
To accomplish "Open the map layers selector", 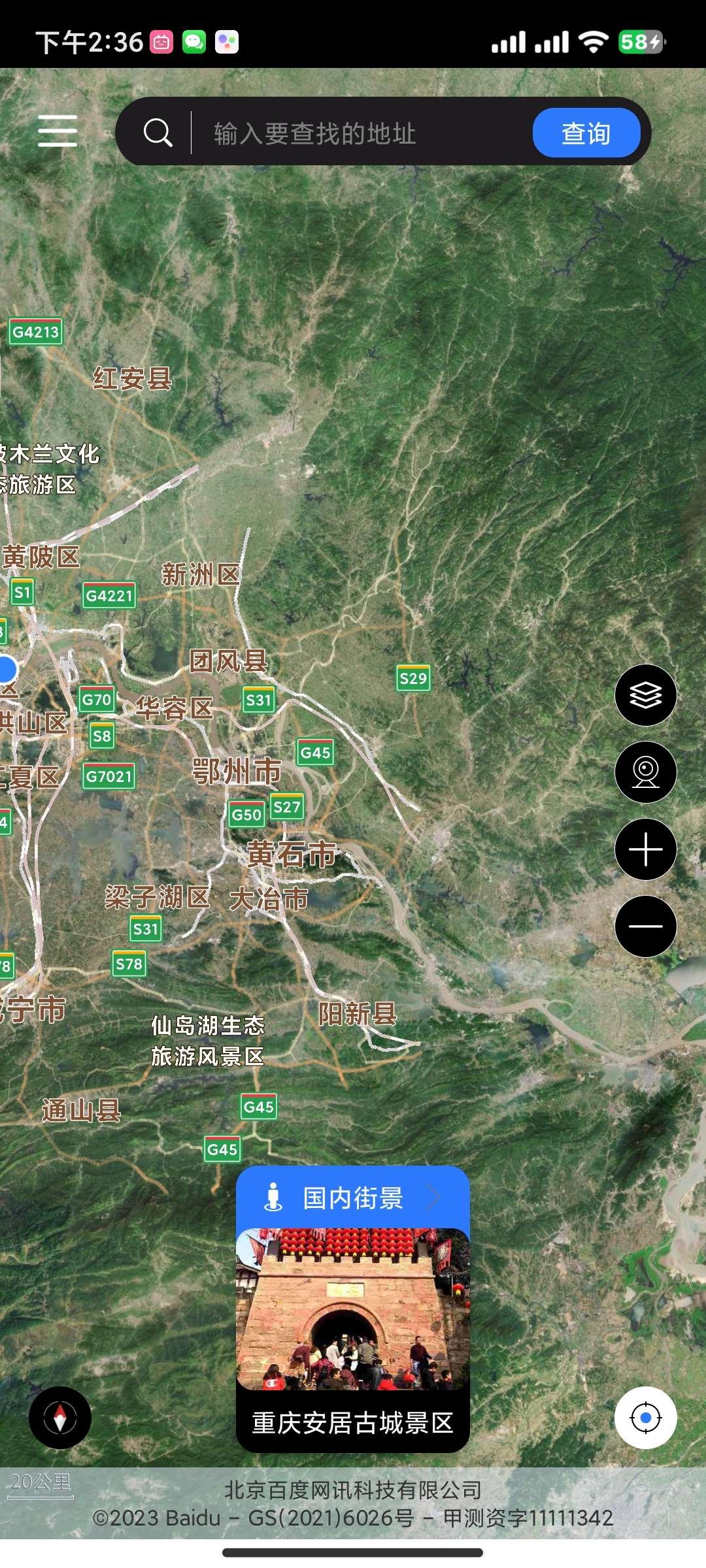I will (645, 695).
